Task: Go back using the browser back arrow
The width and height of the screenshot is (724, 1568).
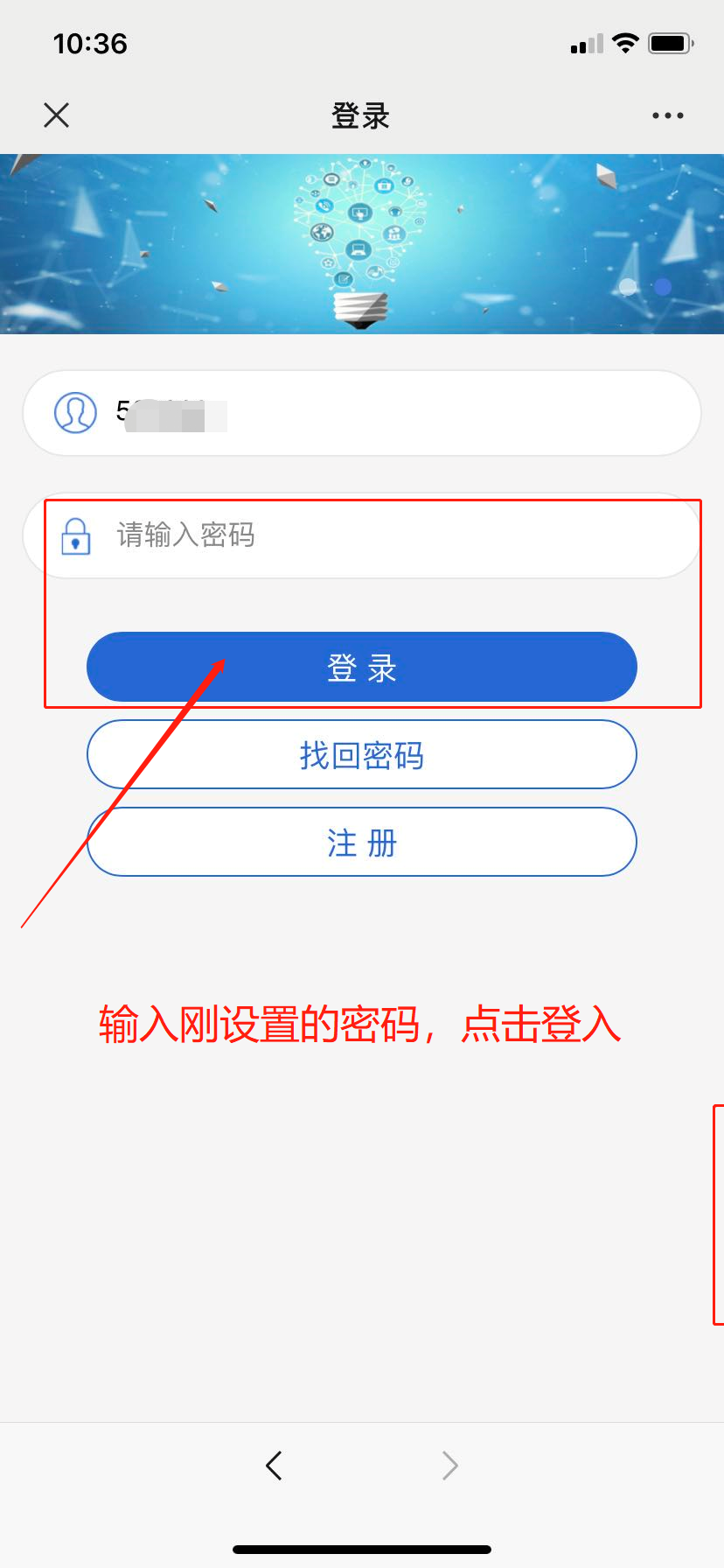Action: tap(274, 1465)
